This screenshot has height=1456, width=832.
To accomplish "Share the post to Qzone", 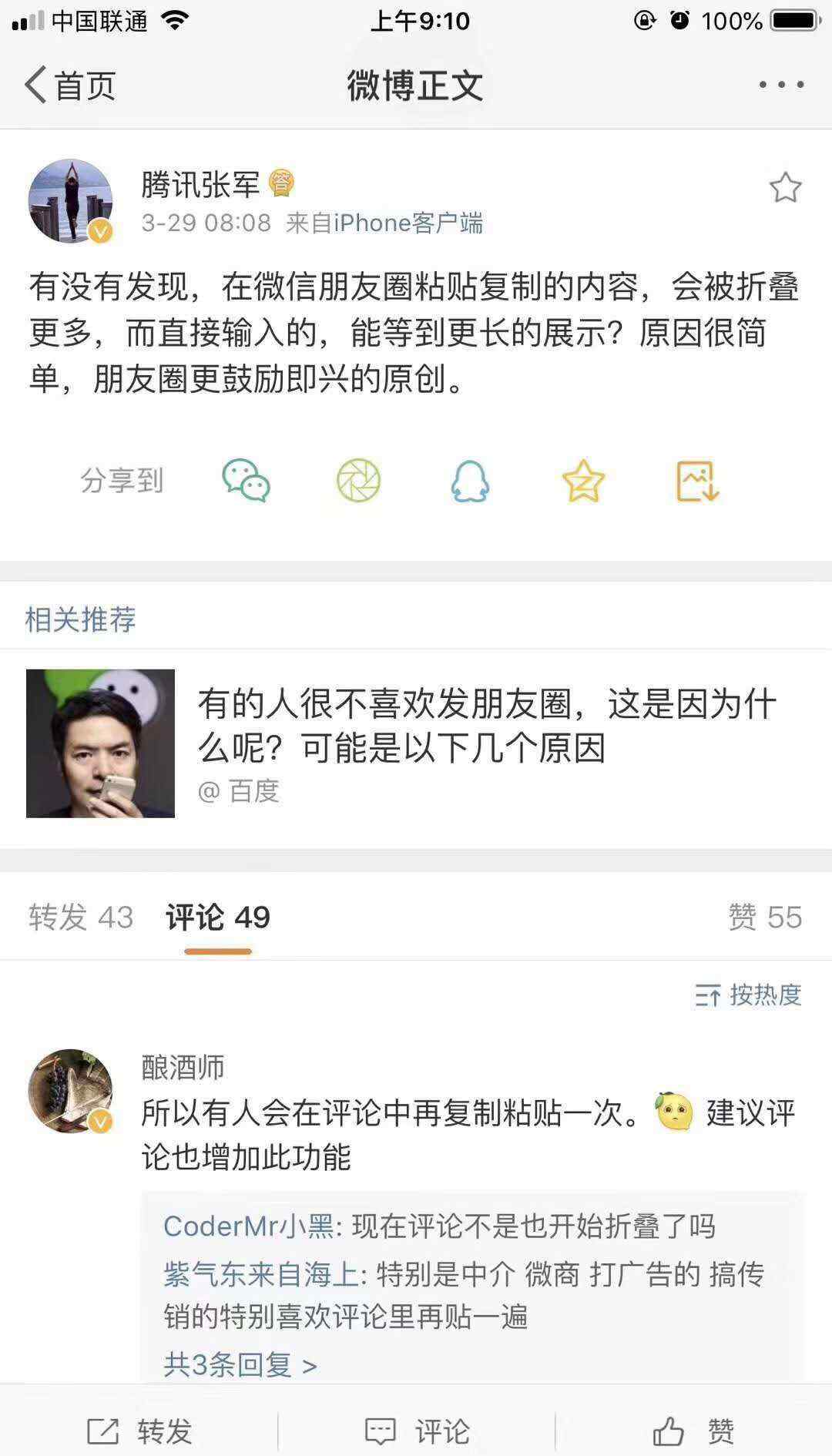I will tap(583, 481).
